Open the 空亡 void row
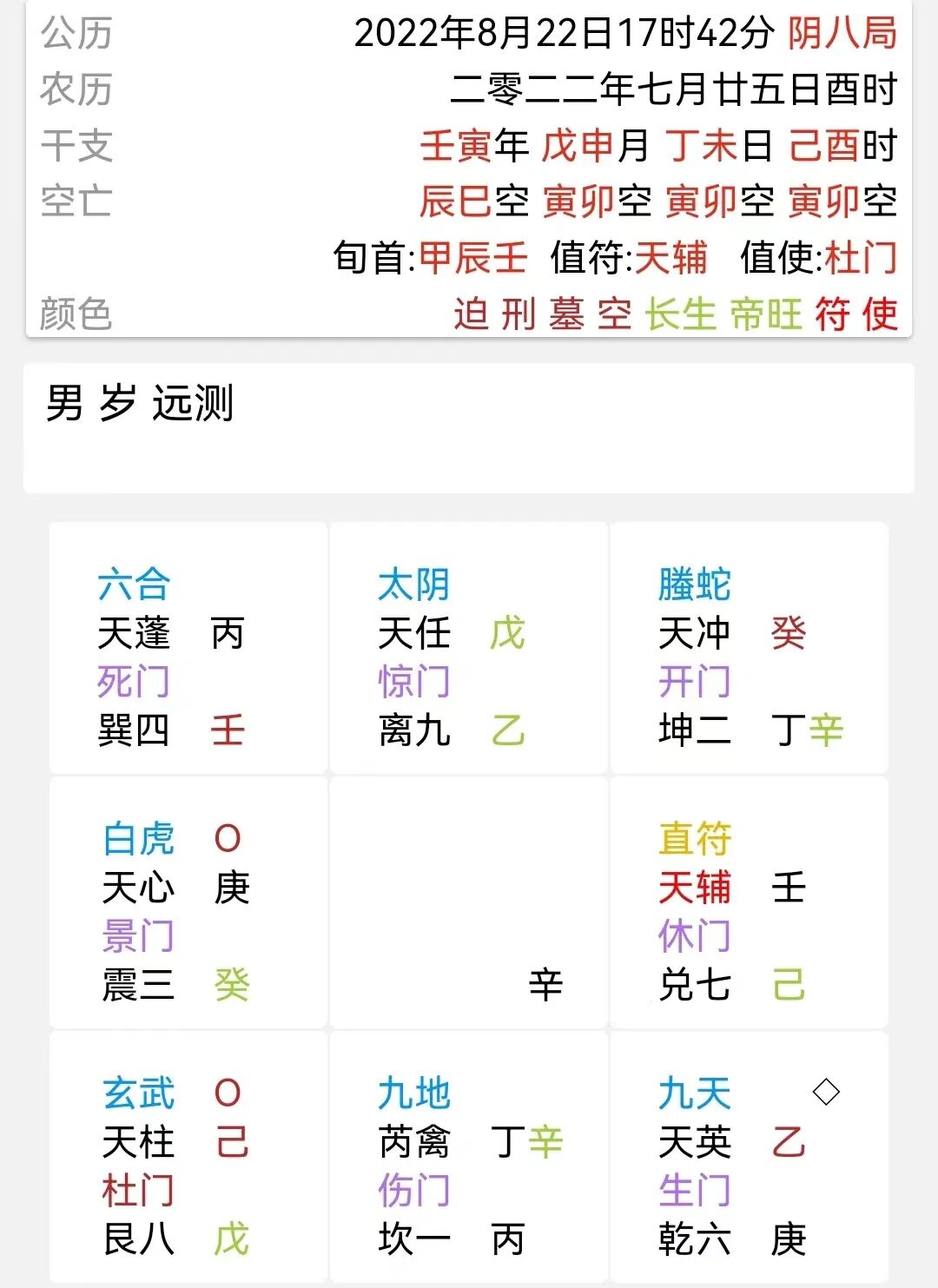Screen dimensions: 938x1288 [x=78, y=201]
